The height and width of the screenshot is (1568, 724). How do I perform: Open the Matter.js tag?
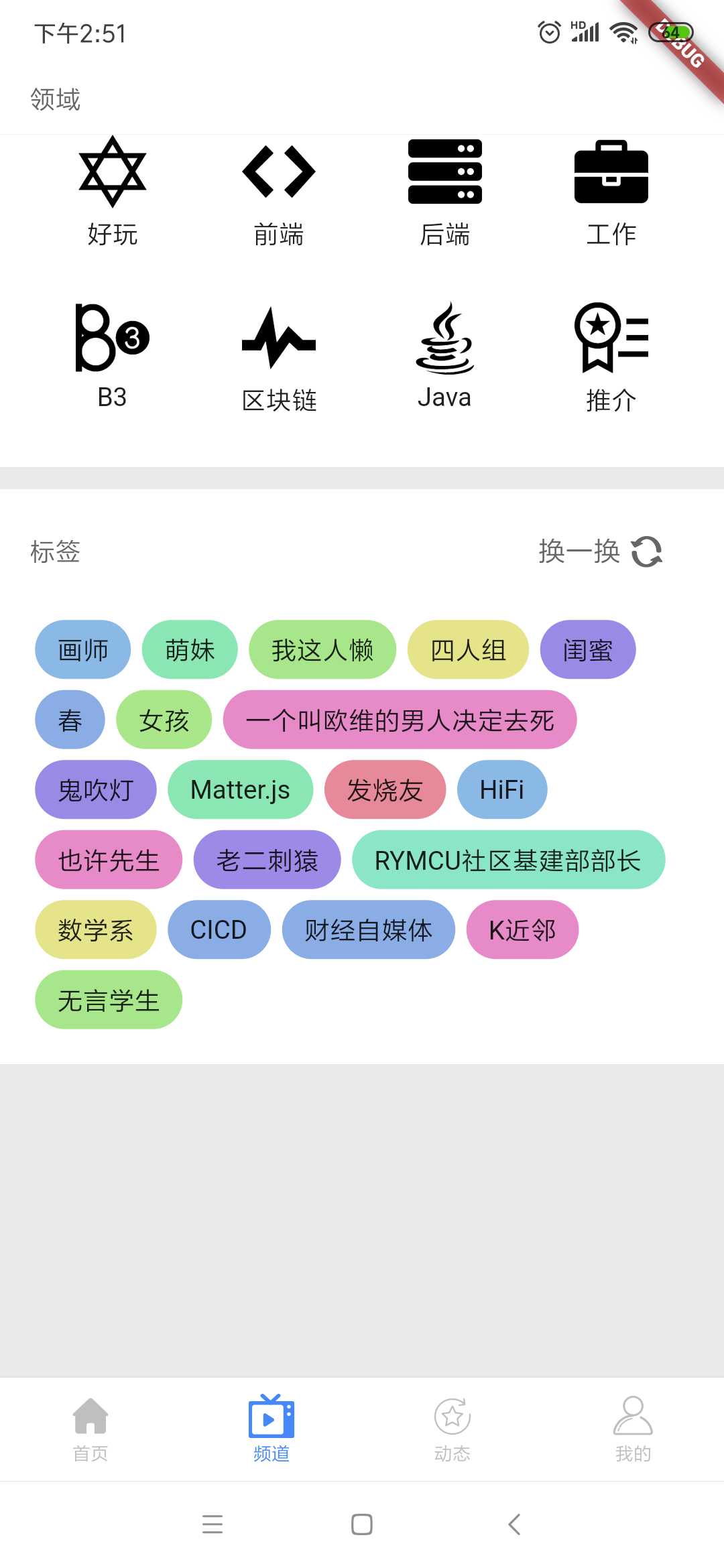(240, 790)
